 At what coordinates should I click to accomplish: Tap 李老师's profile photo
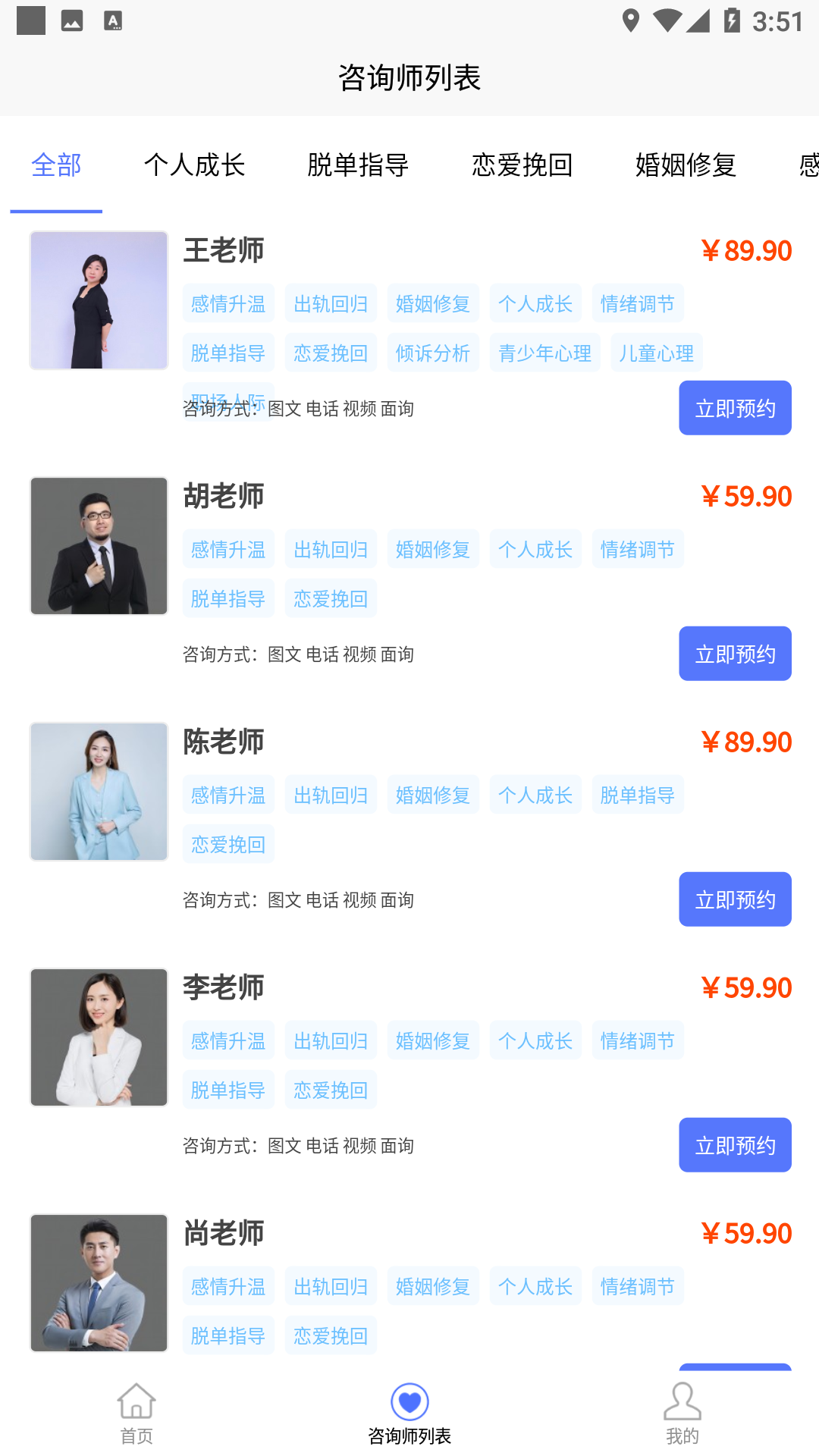coord(99,1037)
